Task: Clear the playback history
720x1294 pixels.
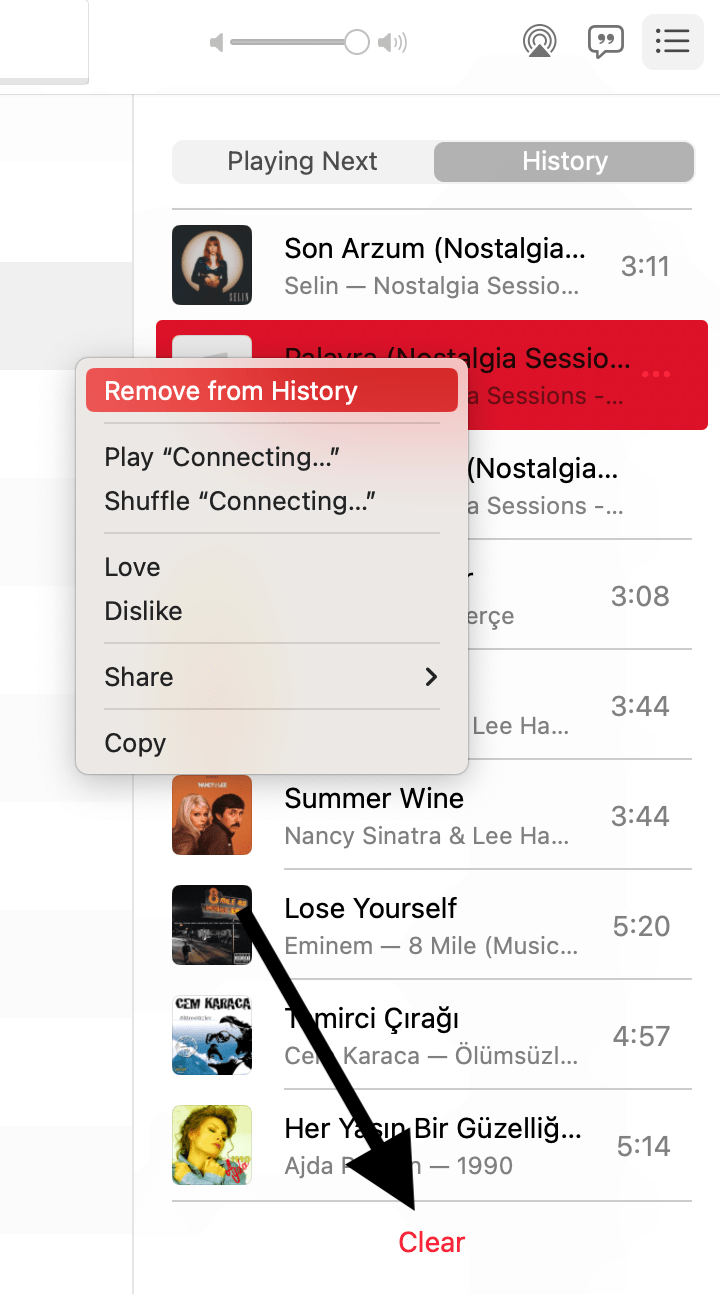Action: point(432,1242)
